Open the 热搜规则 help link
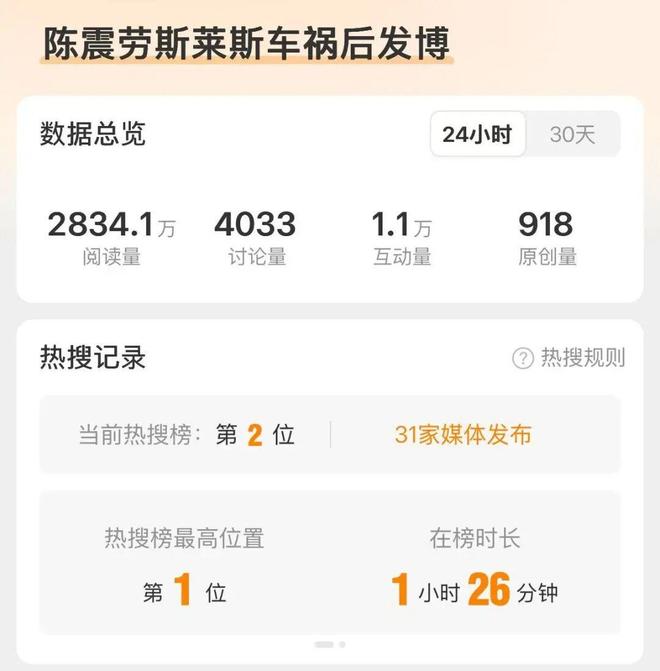 coord(569,358)
